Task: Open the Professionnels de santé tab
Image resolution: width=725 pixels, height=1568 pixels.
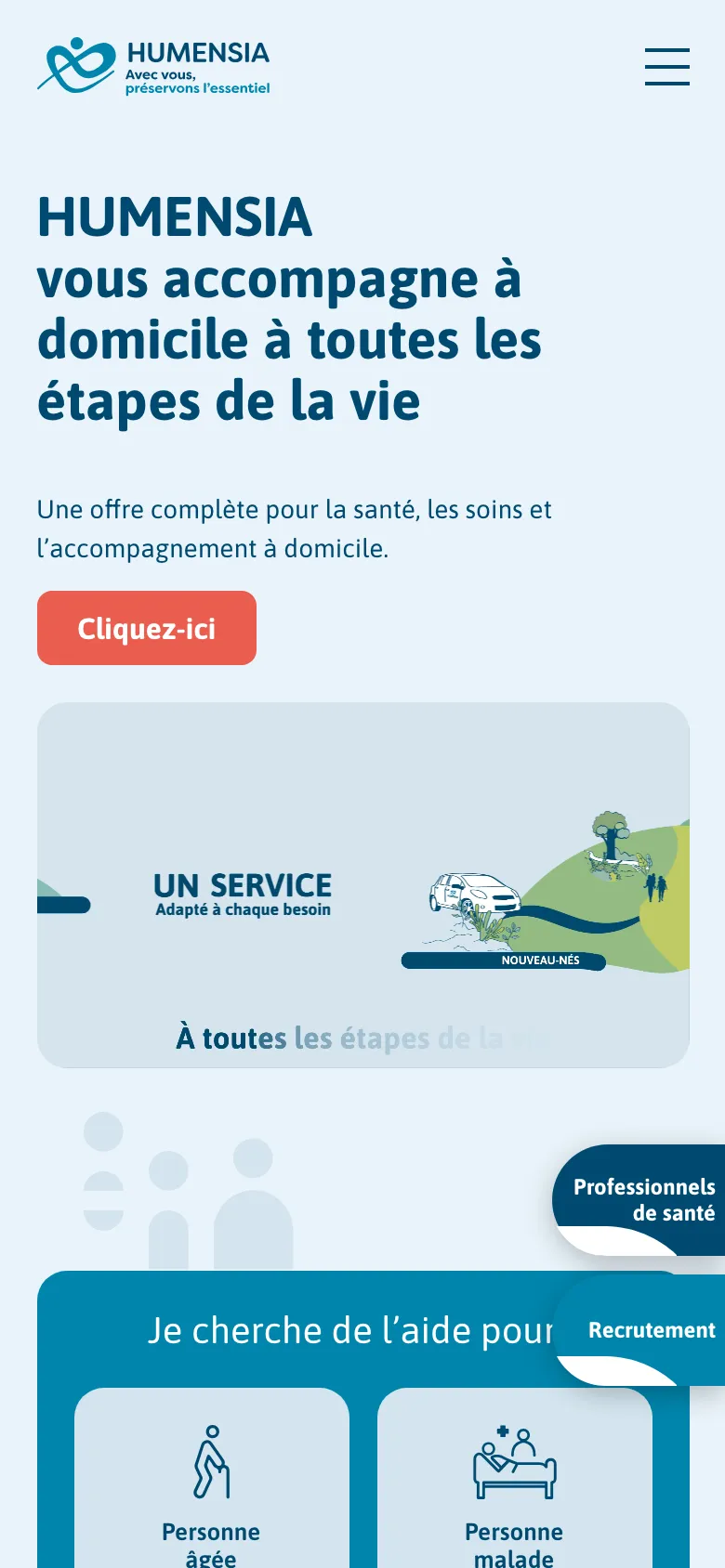Action: pos(643,1199)
